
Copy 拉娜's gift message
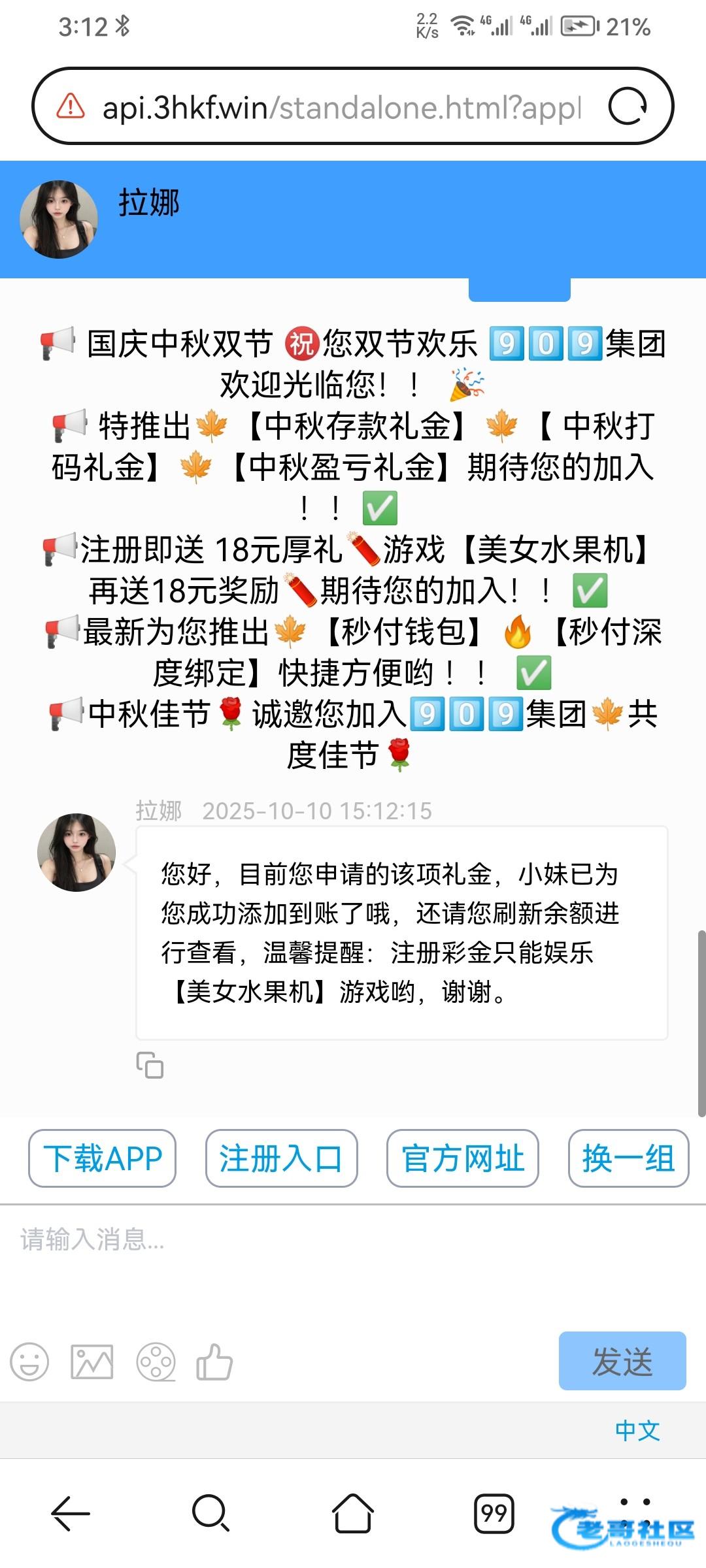click(x=150, y=1065)
